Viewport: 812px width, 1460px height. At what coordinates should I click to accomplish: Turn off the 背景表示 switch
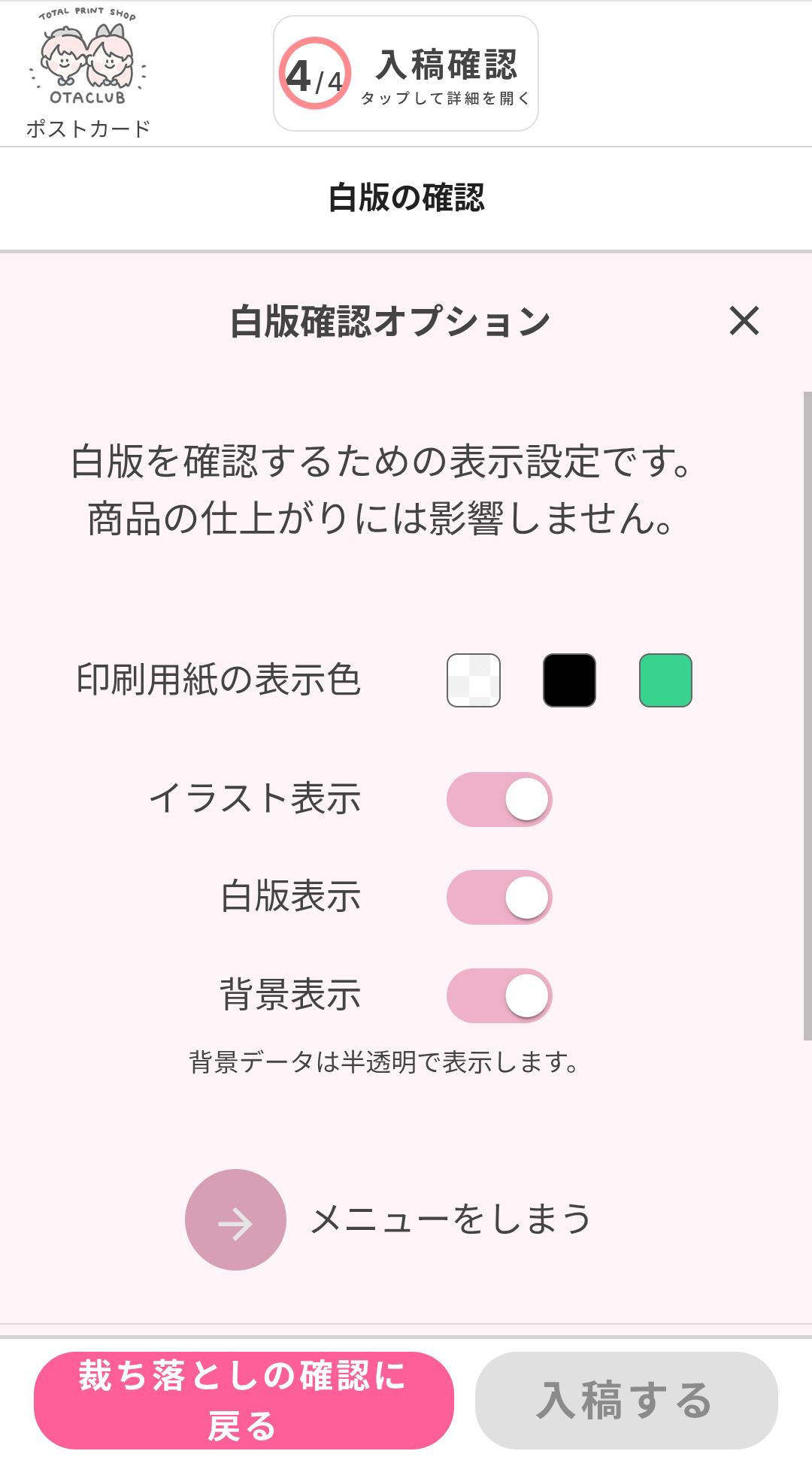coord(499,995)
